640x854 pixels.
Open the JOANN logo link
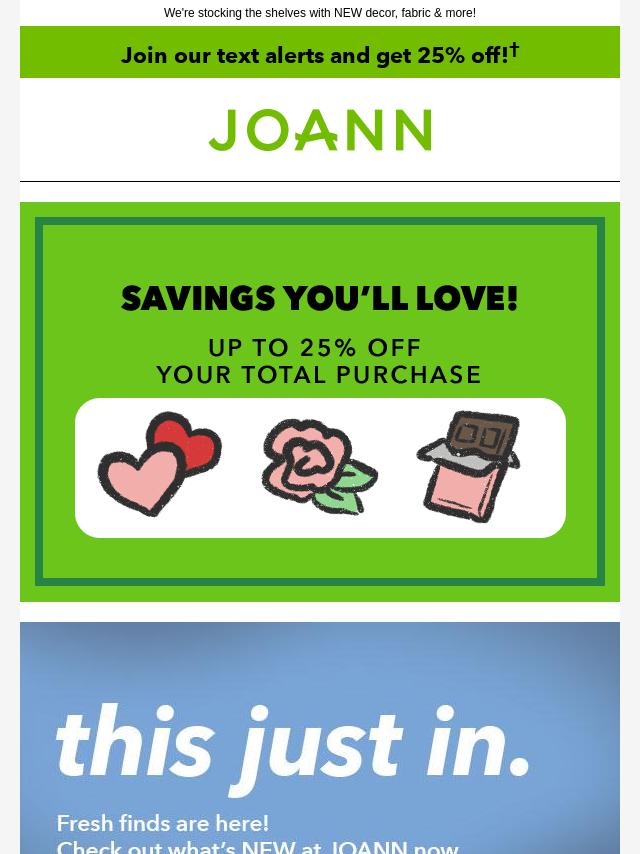(x=320, y=130)
